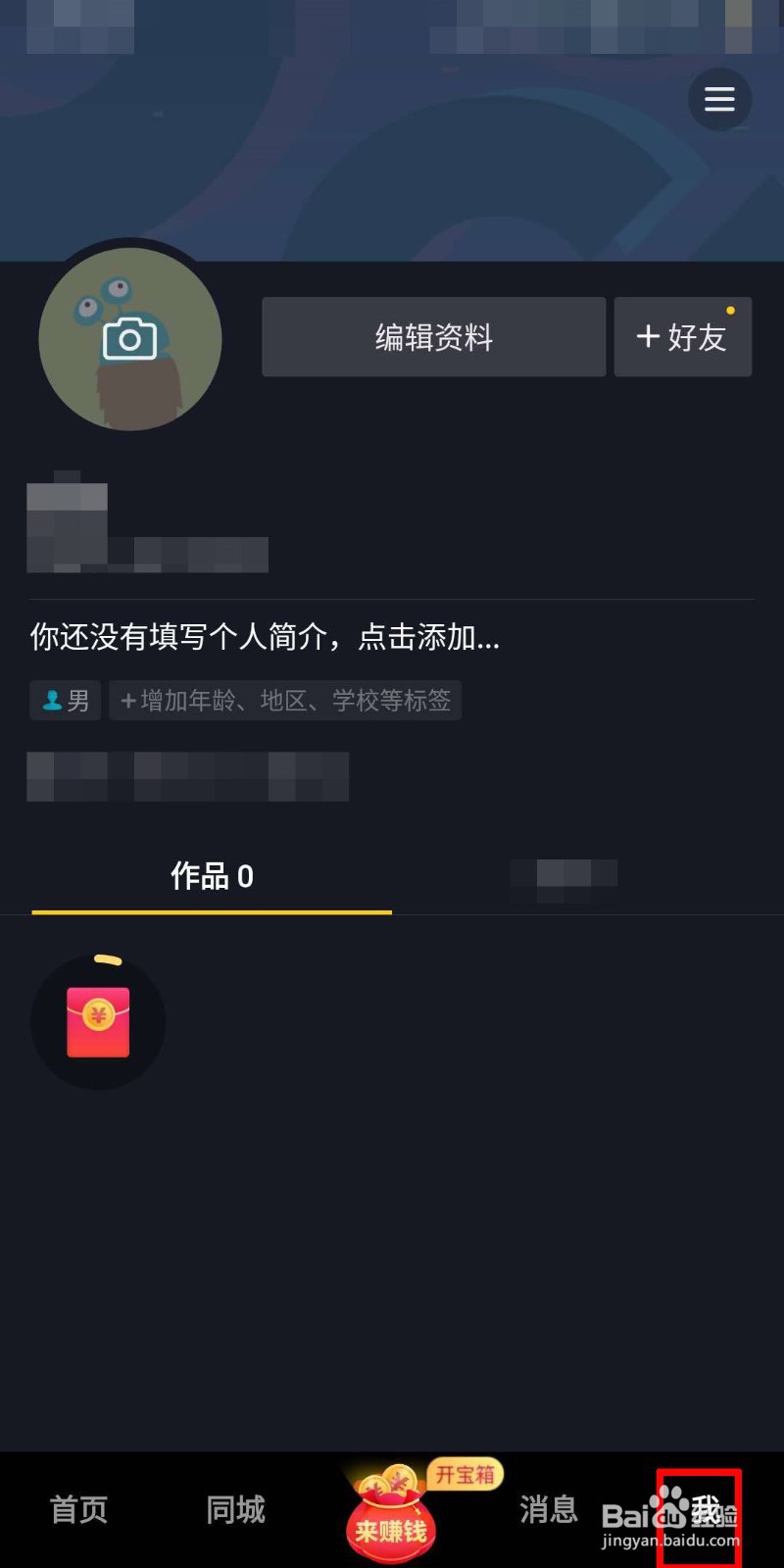Select the yellow-underlined 作品 0 tab
Viewport: 784px width, 1568px height.
(x=211, y=876)
